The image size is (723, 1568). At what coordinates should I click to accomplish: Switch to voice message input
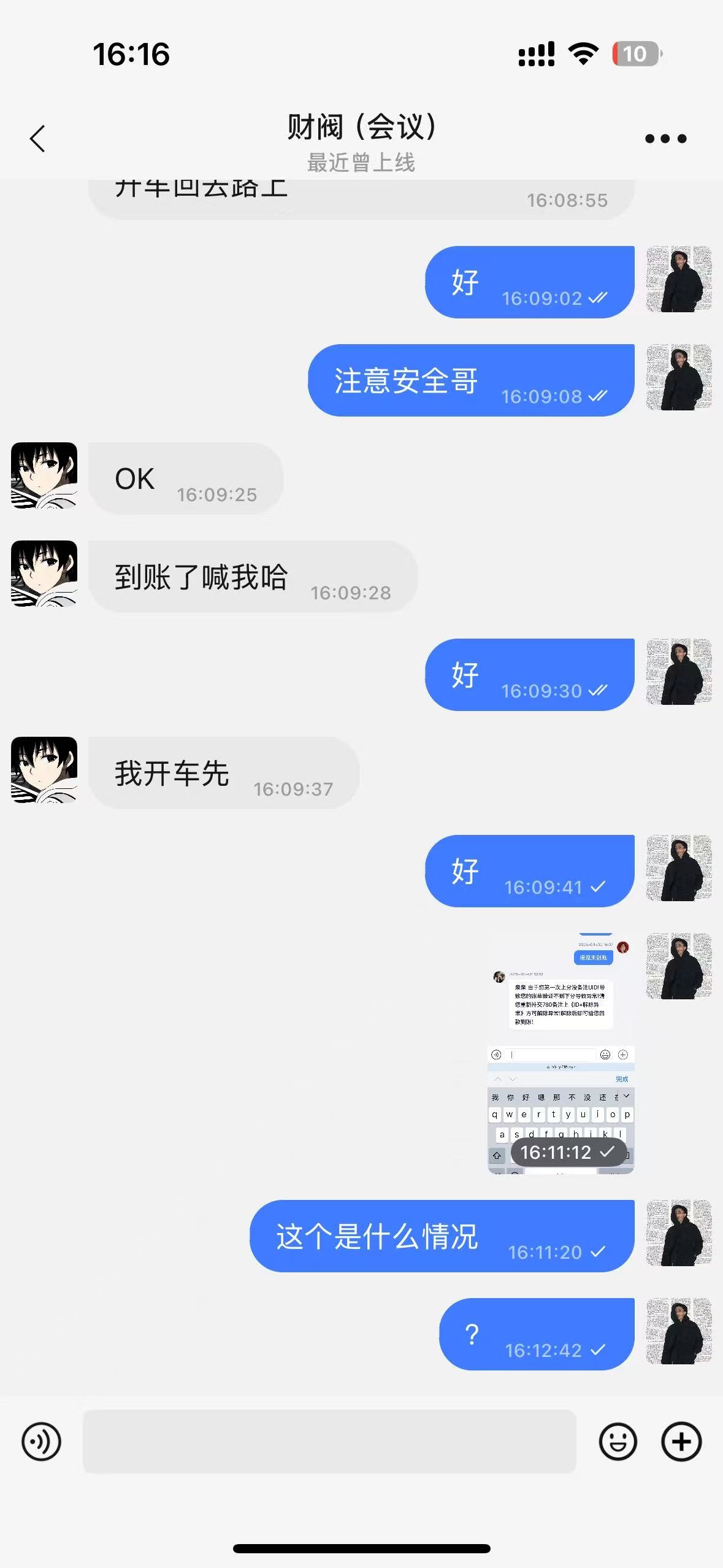[41, 1441]
